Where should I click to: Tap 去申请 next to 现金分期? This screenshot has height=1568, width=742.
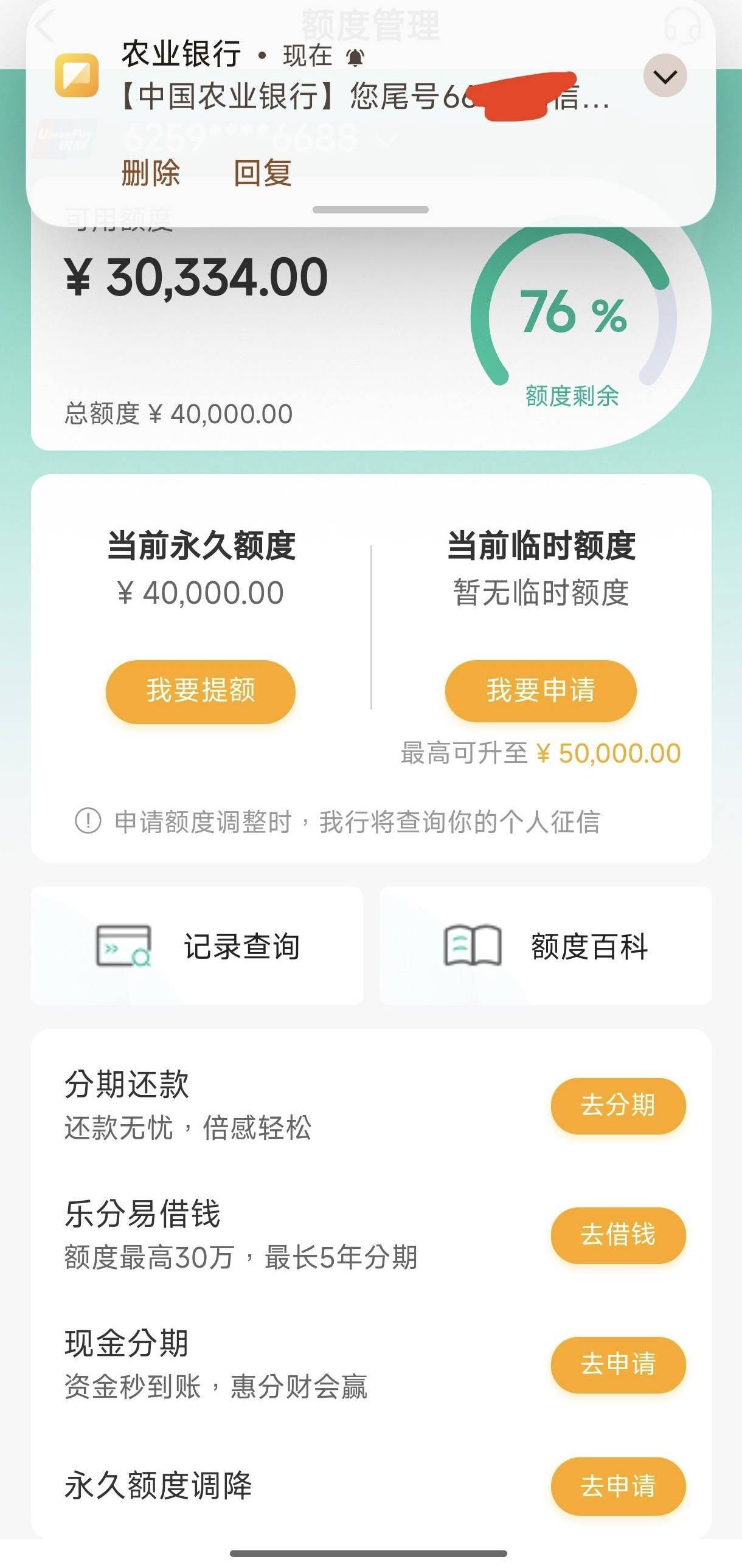618,1365
